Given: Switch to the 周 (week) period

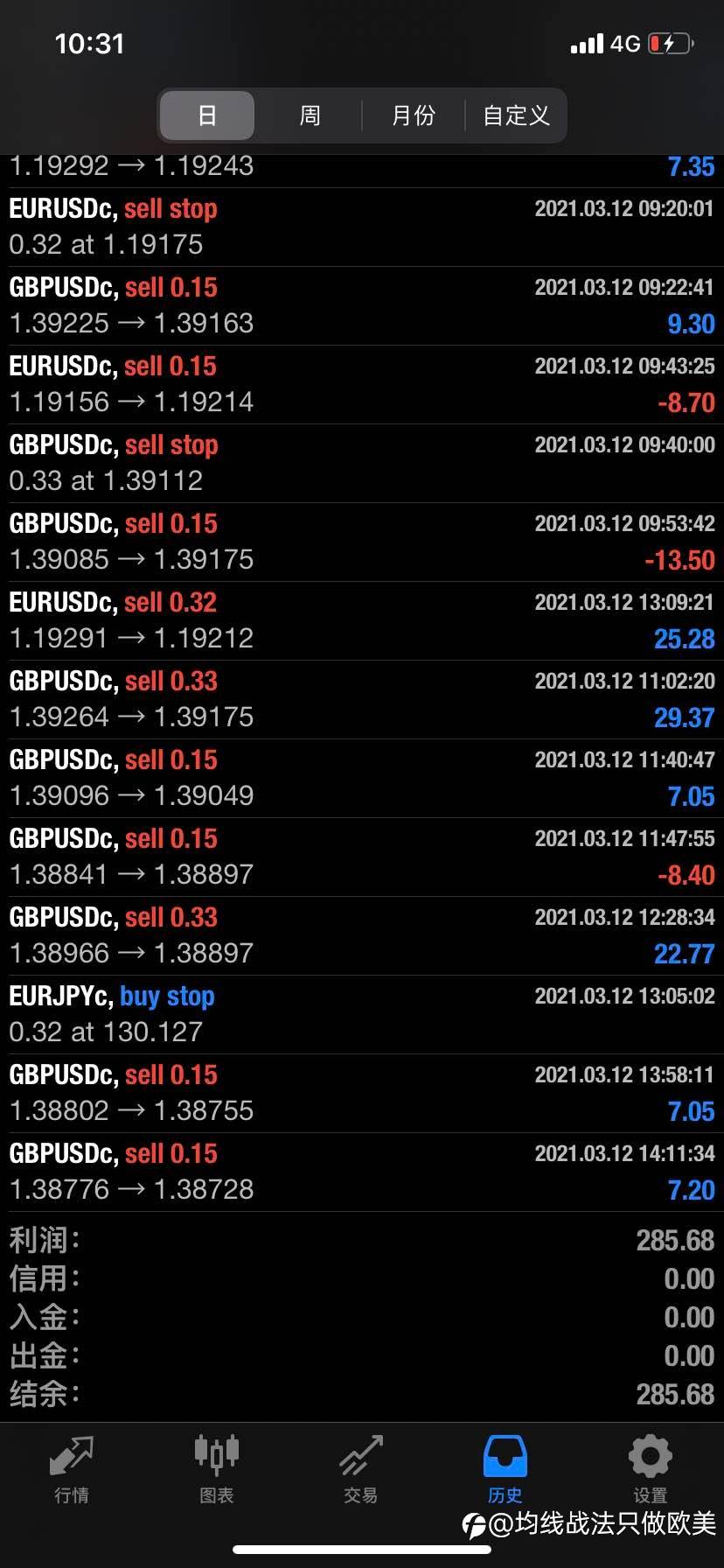Looking at the screenshot, I should pos(310,115).
